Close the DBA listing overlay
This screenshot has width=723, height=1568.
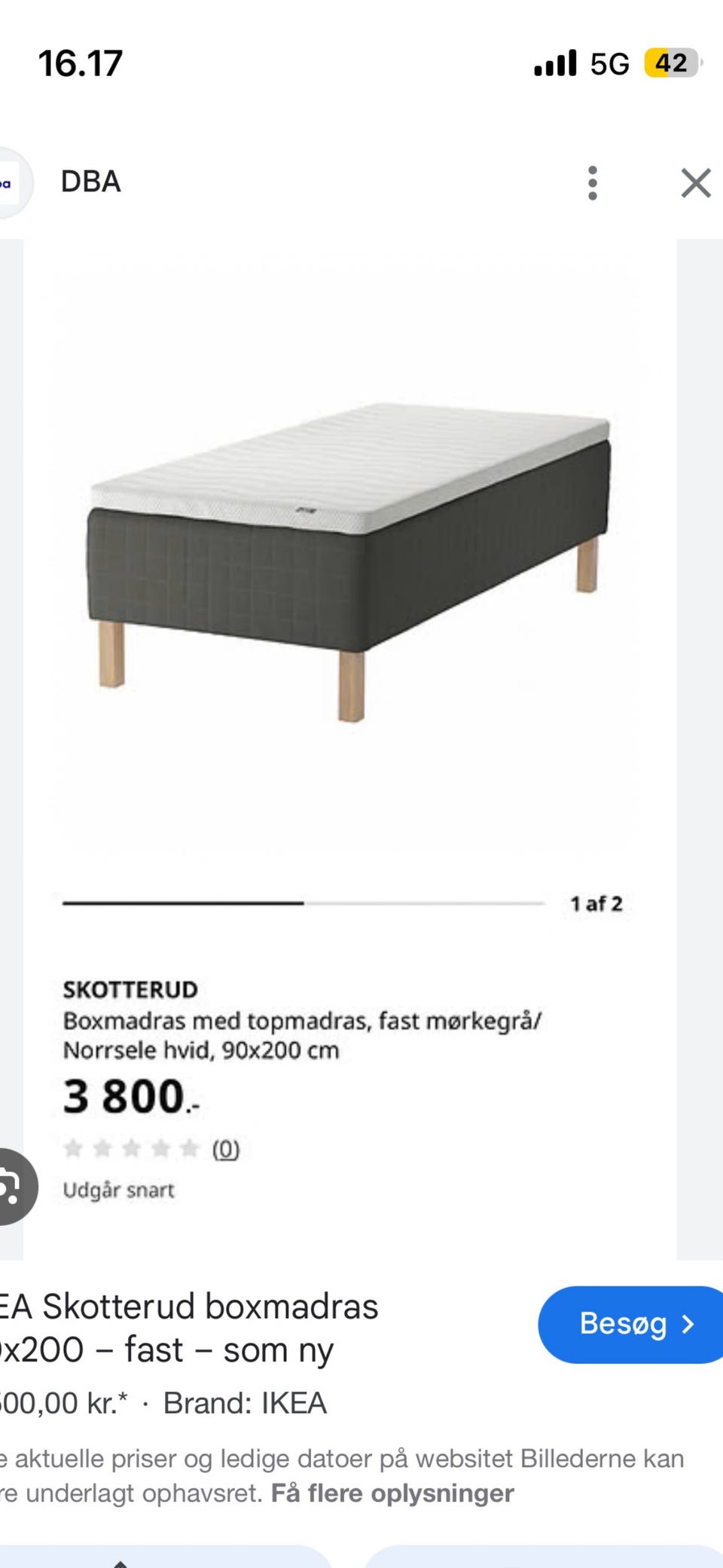point(694,182)
